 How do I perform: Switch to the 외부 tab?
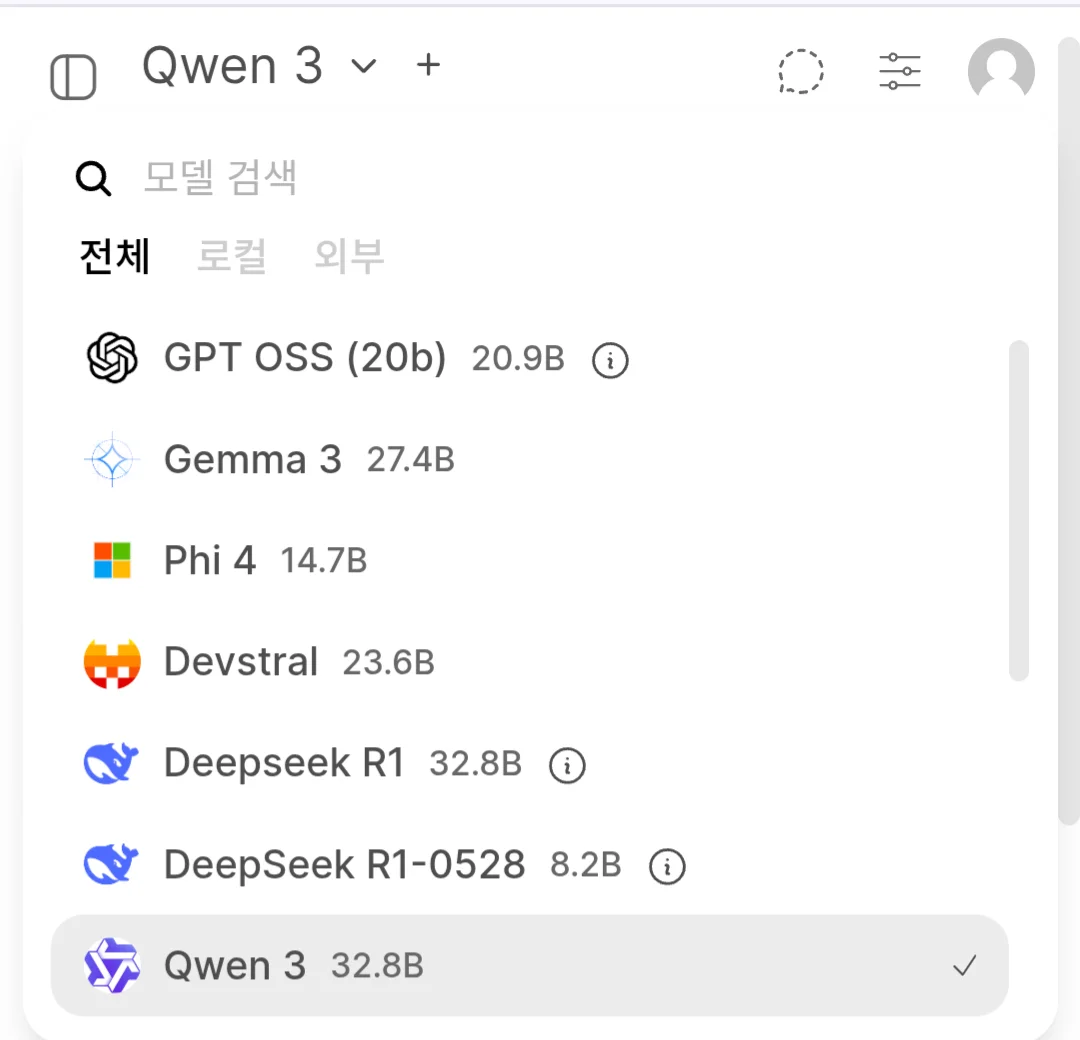coord(348,256)
